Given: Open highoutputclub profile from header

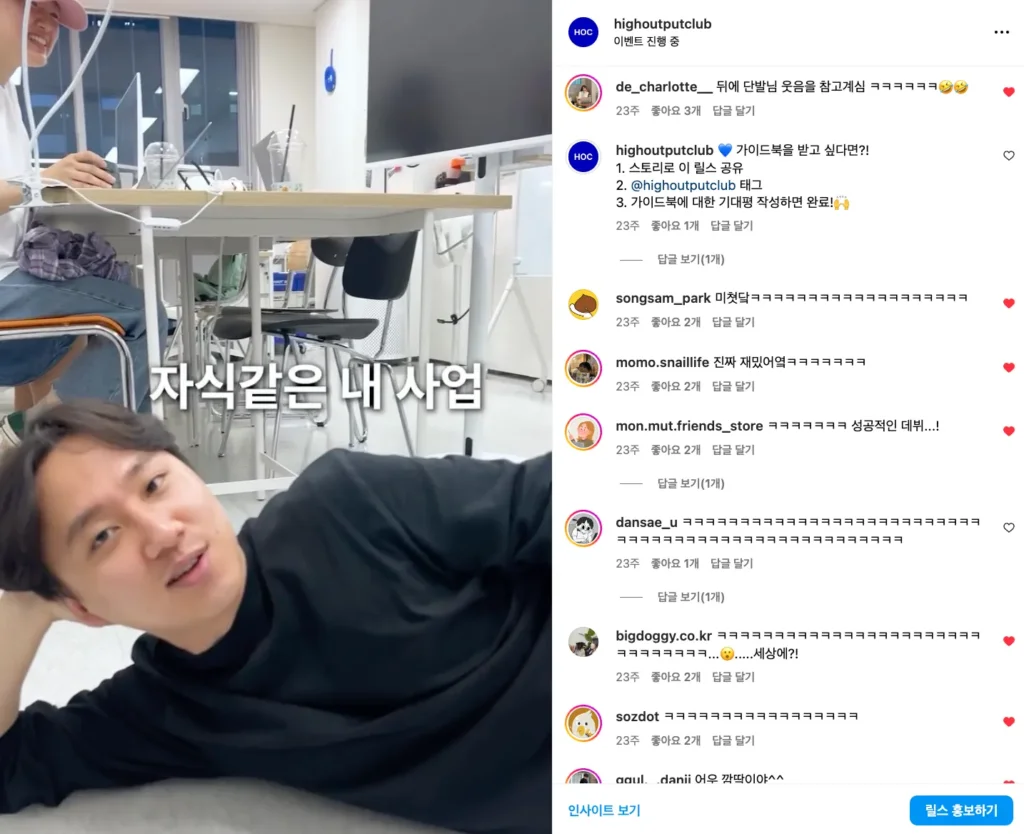Looking at the screenshot, I should pyautogui.click(x=664, y=24).
